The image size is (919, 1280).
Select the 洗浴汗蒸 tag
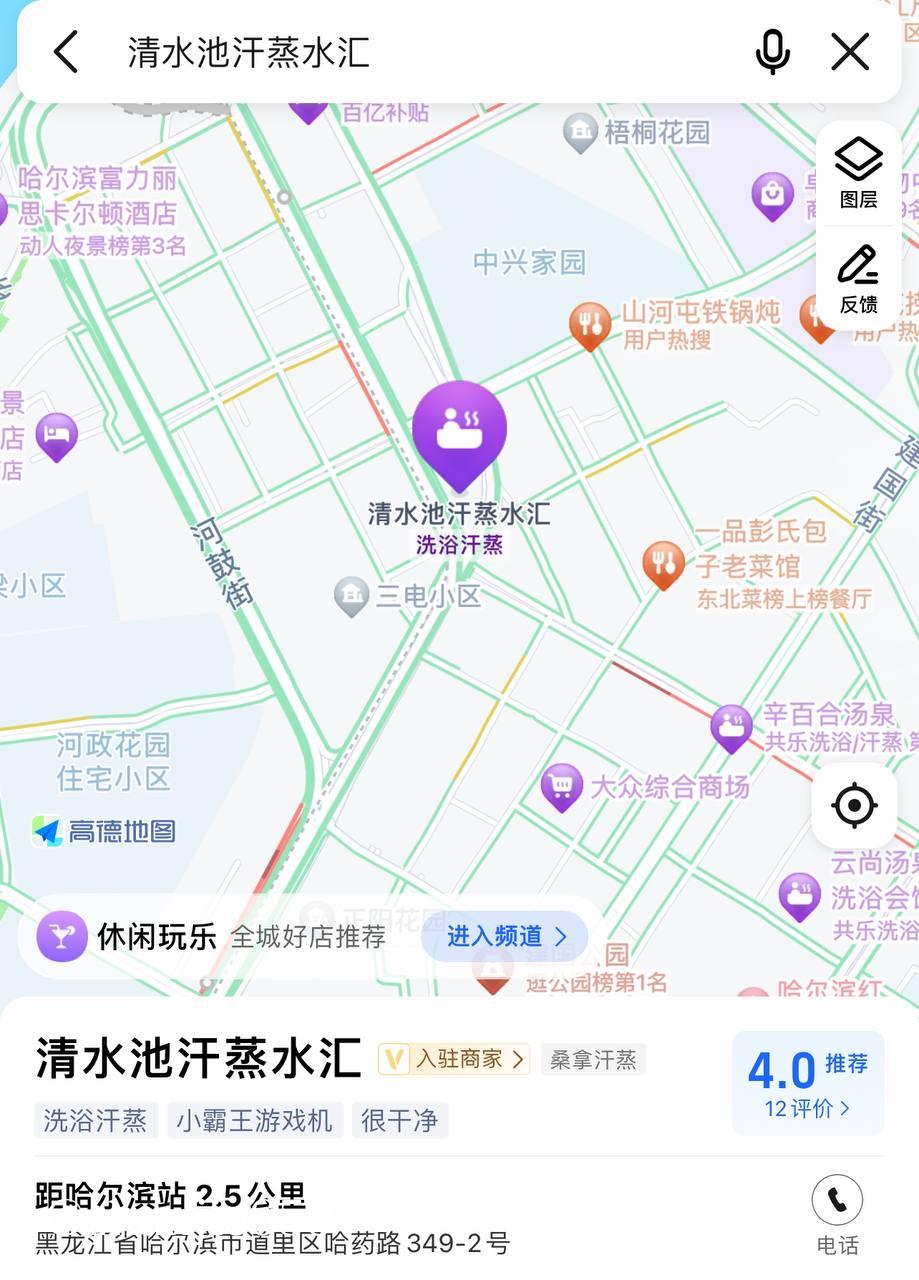pos(94,1121)
